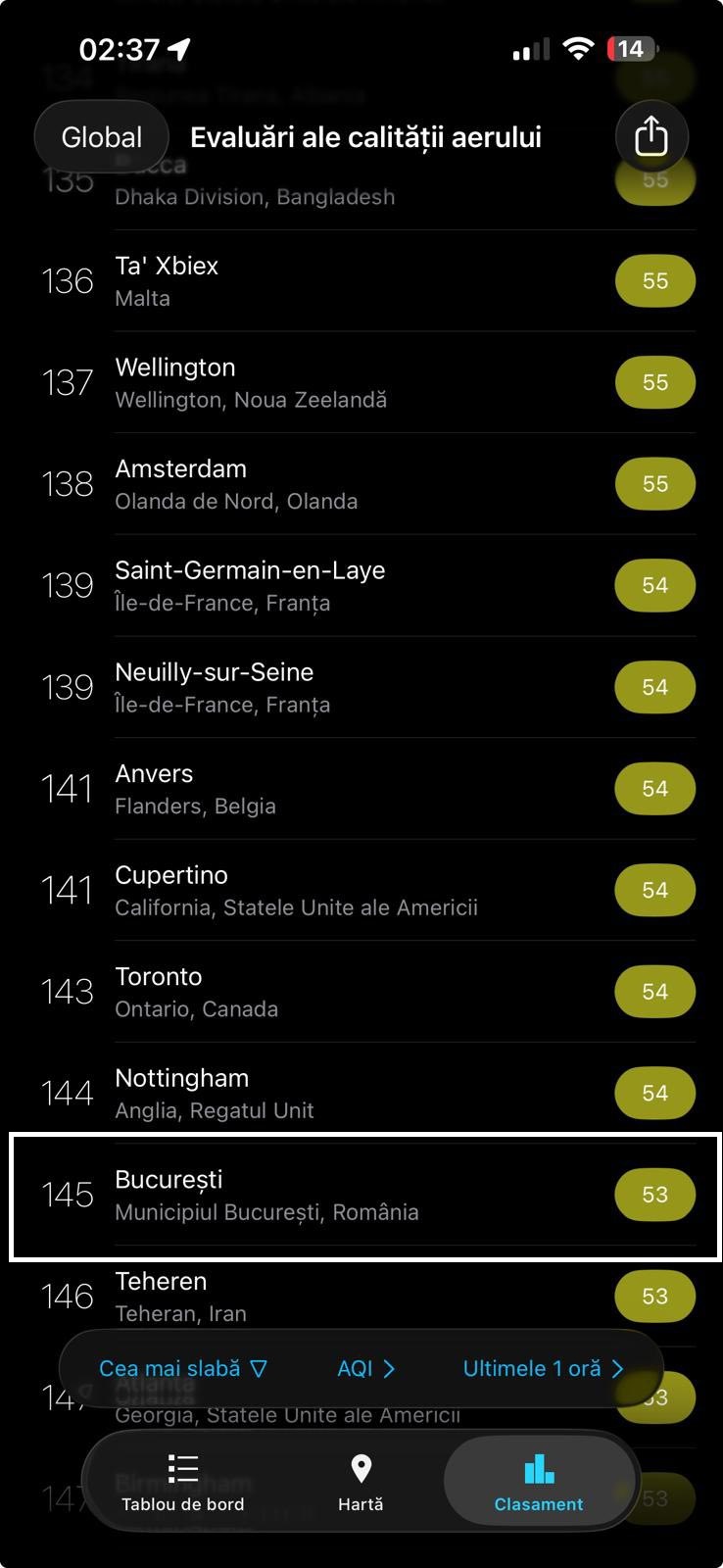Open the Global region selector
723x1568 pixels.
(x=102, y=137)
